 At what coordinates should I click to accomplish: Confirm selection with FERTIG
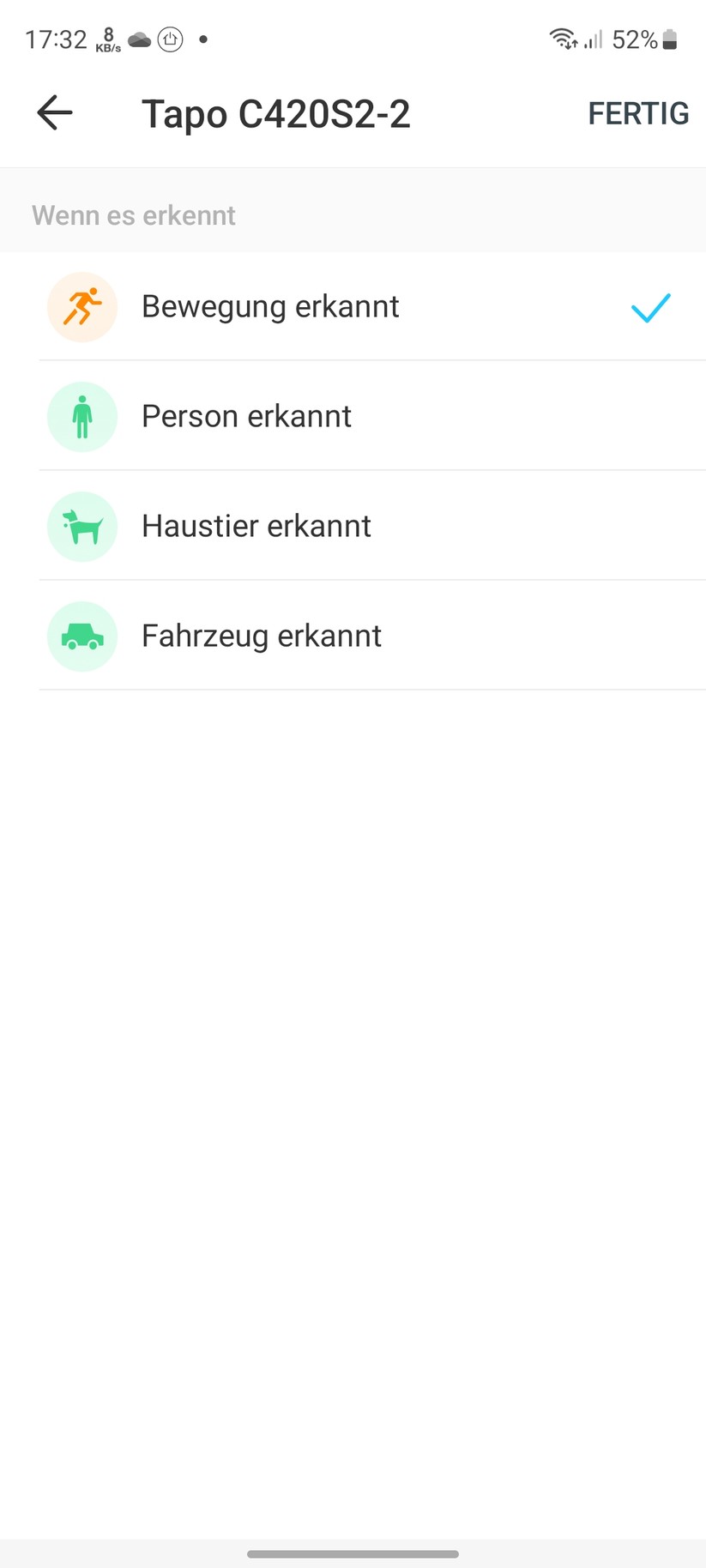click(638, 112)
